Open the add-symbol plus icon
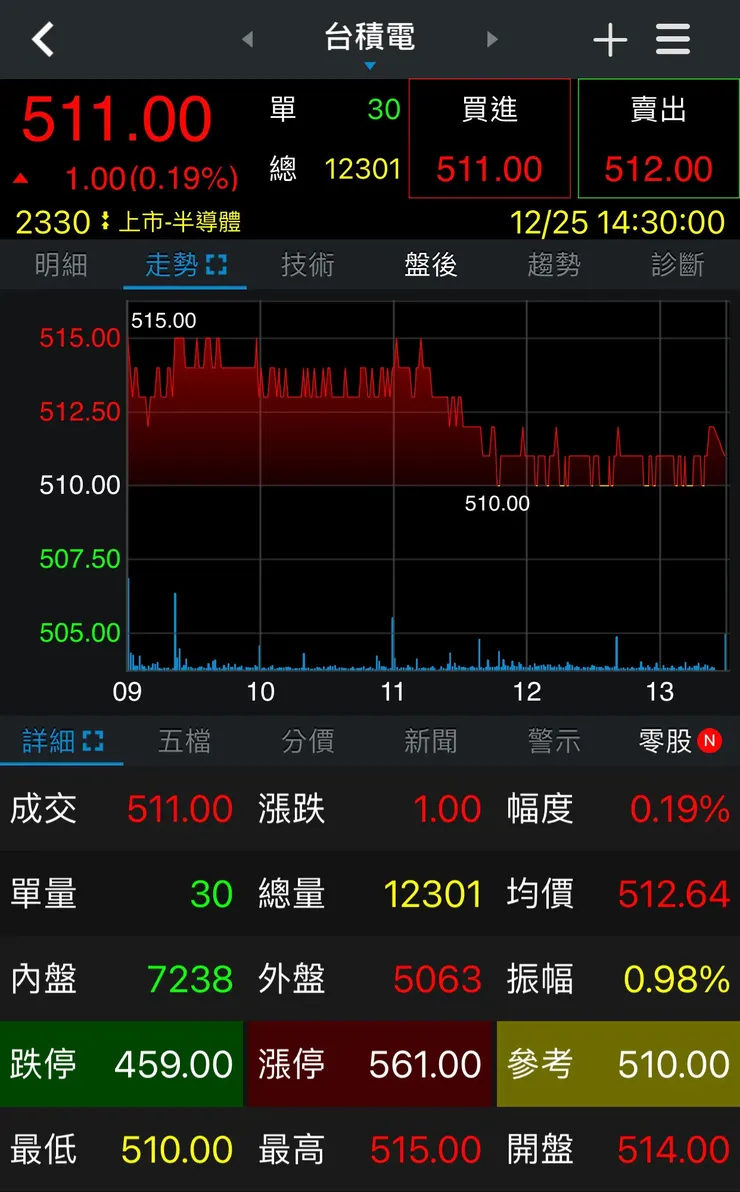 pyautogui.click(x=610, y=40)
